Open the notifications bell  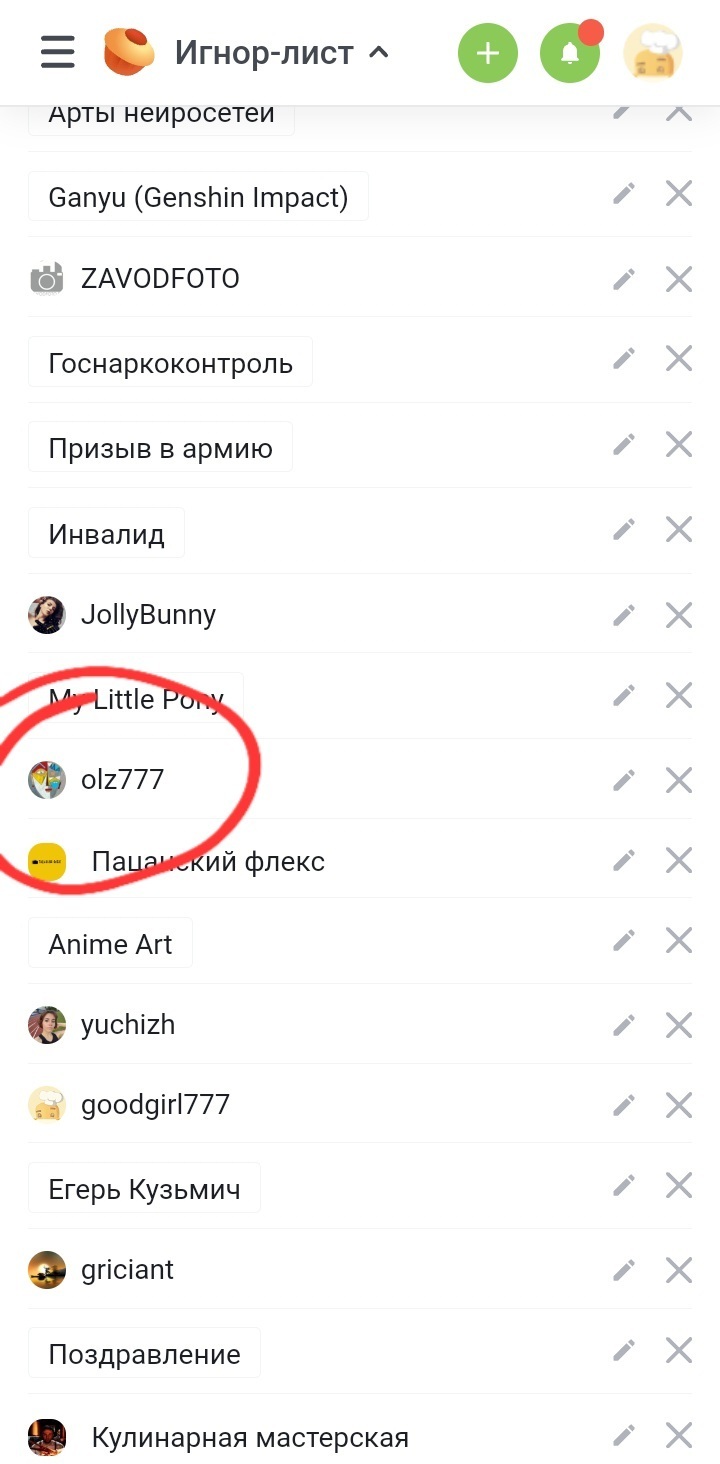[x=570, y=52]
